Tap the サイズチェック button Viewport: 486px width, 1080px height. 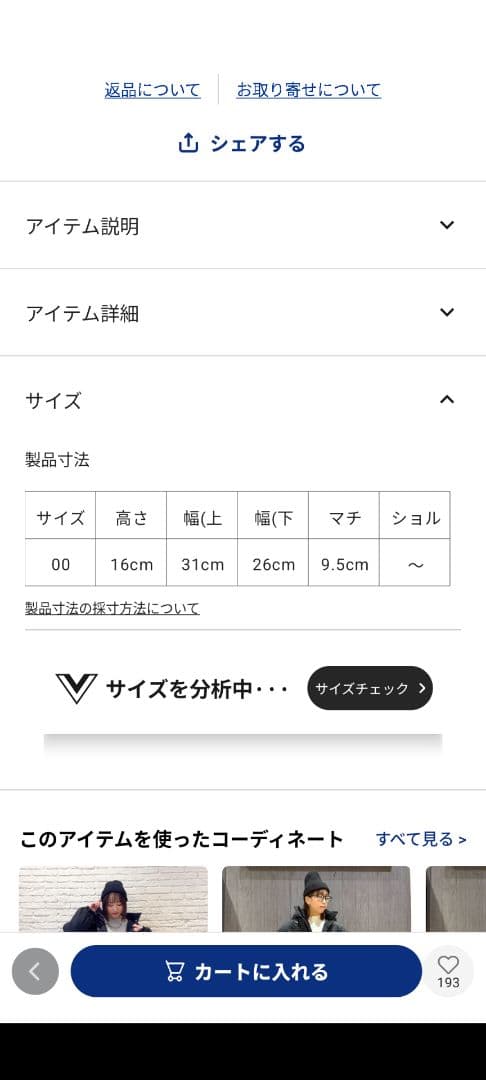click(370, 688)
